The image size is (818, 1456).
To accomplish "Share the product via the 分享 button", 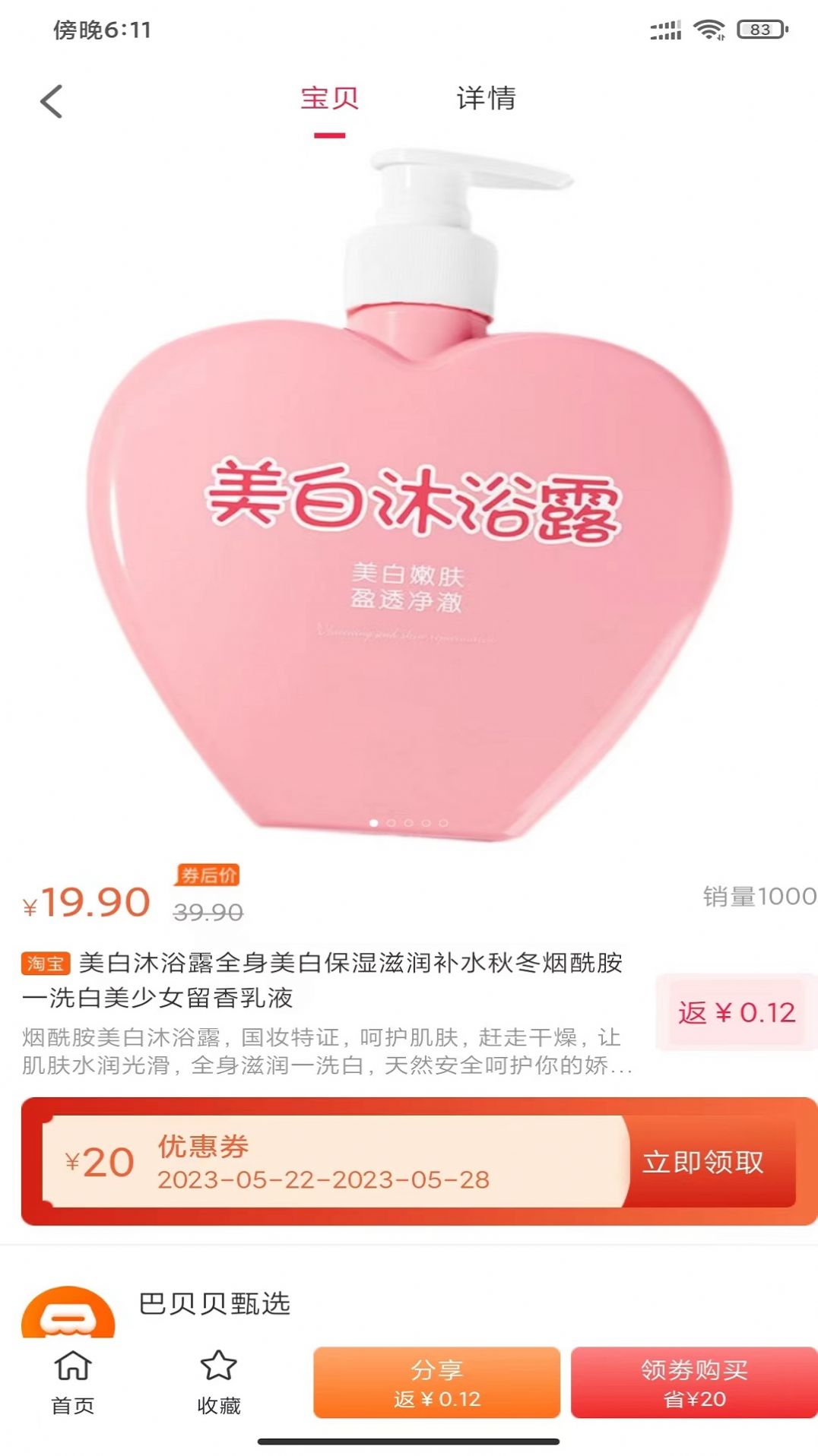I will [436, 1383].
